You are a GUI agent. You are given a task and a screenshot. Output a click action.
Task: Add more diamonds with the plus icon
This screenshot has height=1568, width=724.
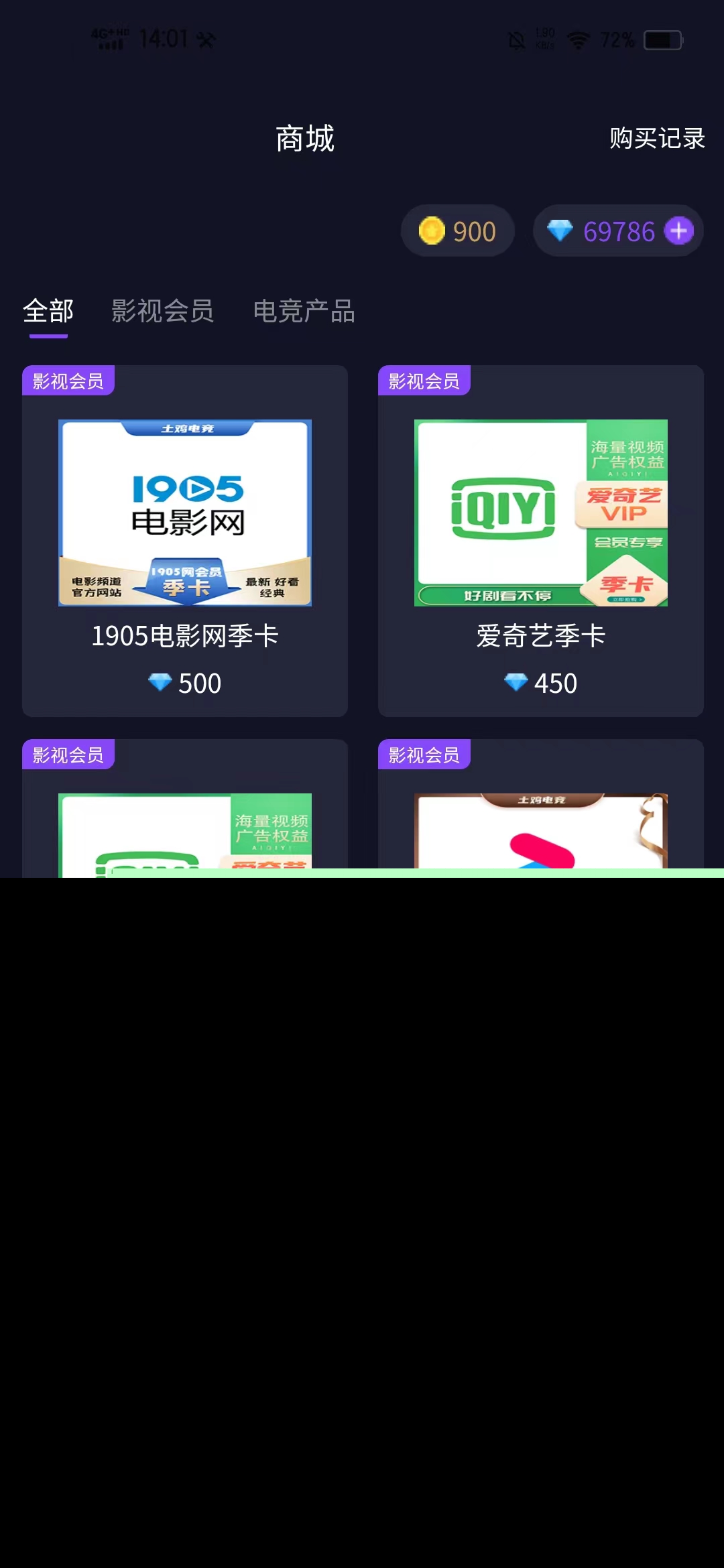pos(678,231)
